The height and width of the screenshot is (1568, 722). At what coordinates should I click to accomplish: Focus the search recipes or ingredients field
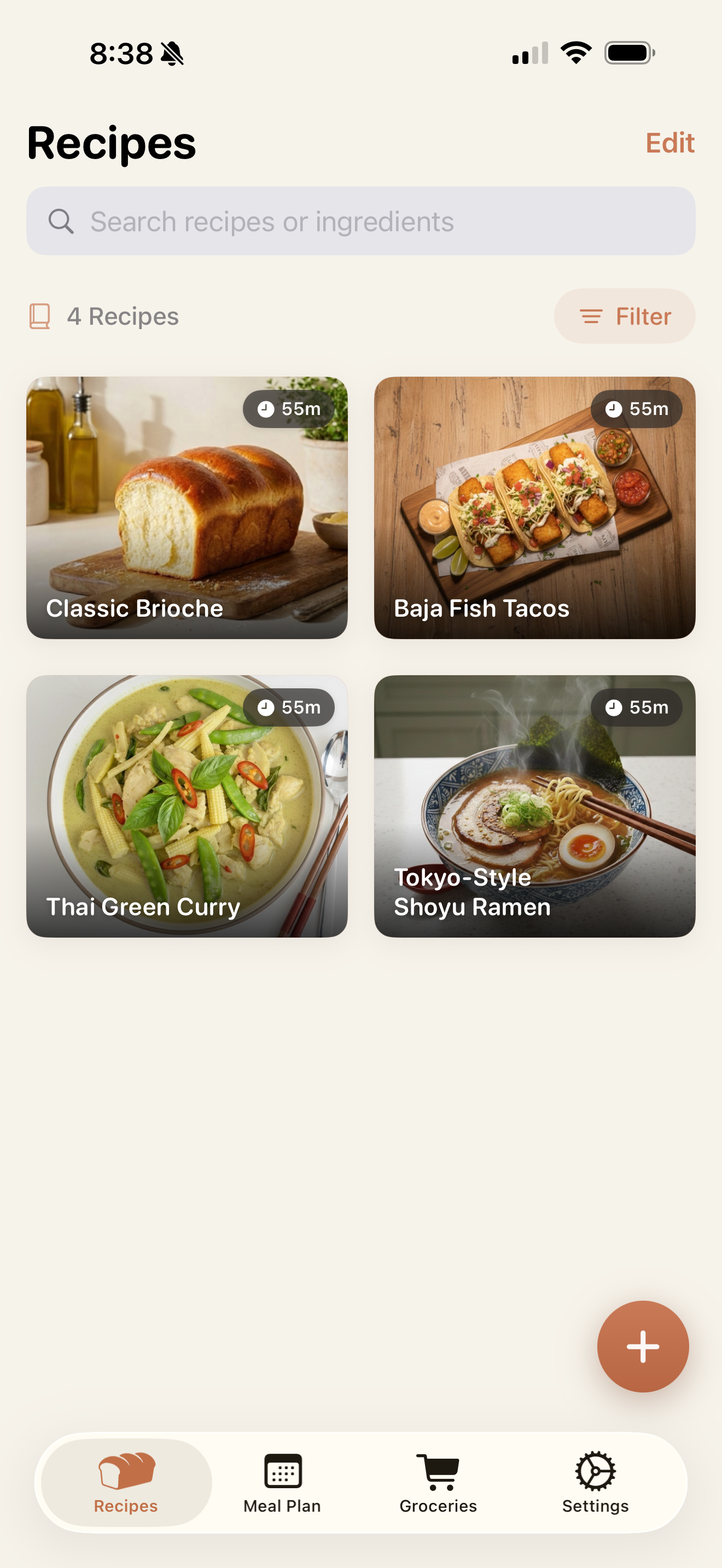click(360, 221)
